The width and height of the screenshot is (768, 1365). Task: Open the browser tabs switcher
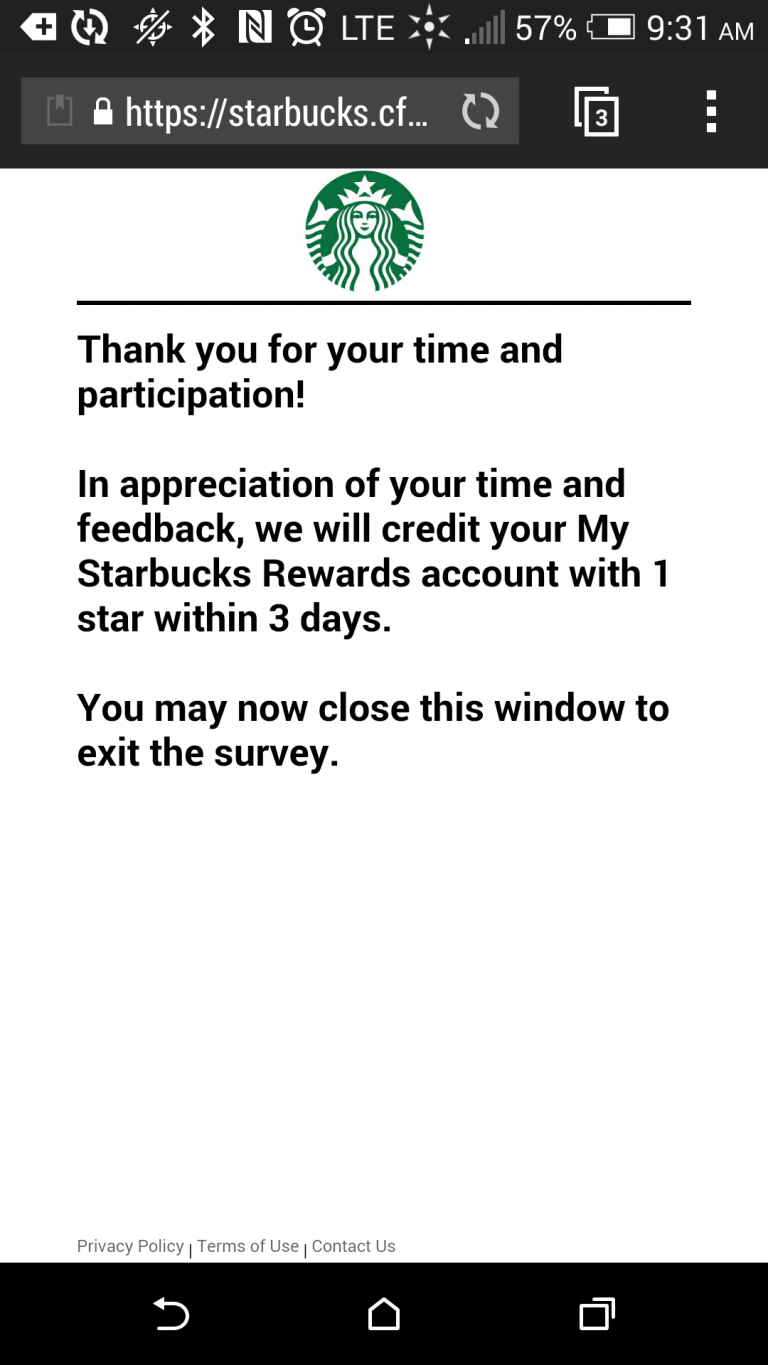[597, 111]
